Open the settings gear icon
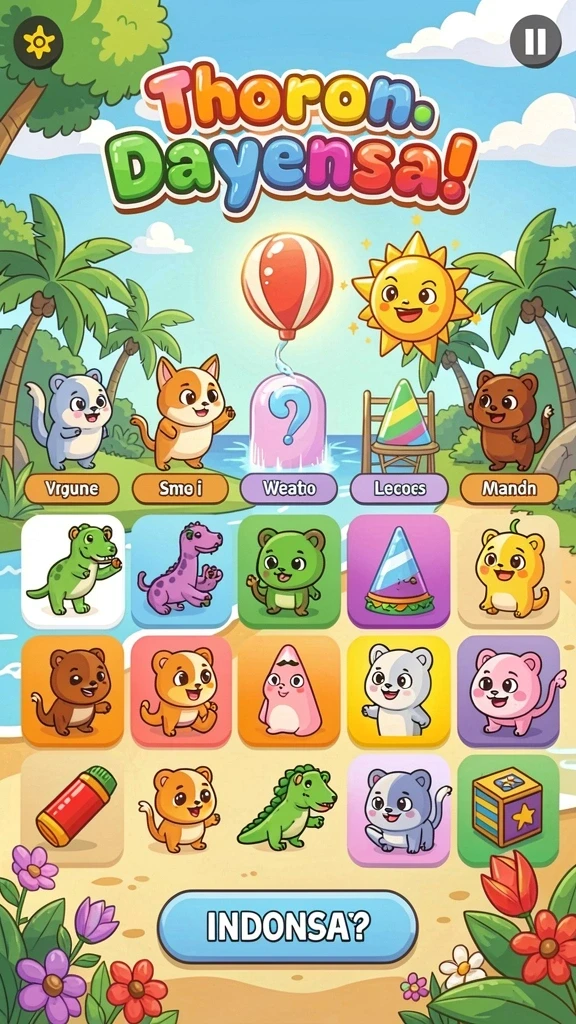This screenshot has width=576, height=1024. (39, 43)
